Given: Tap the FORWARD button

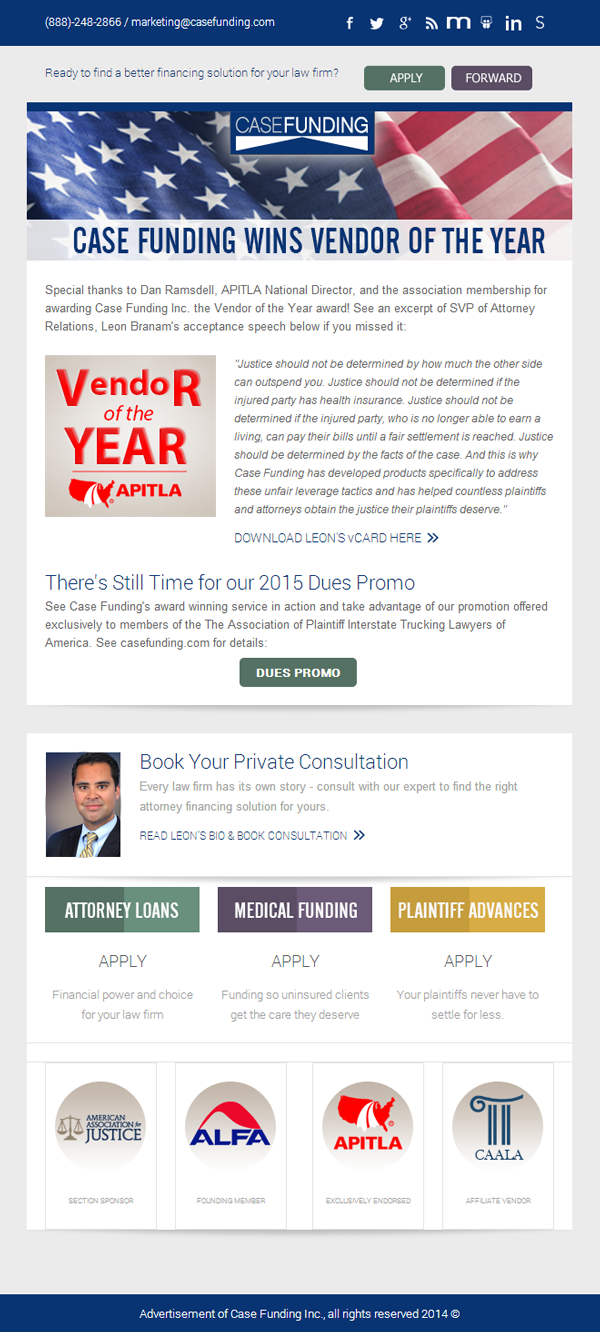Looking at the screenshot, I should click(x=492, y=78).
